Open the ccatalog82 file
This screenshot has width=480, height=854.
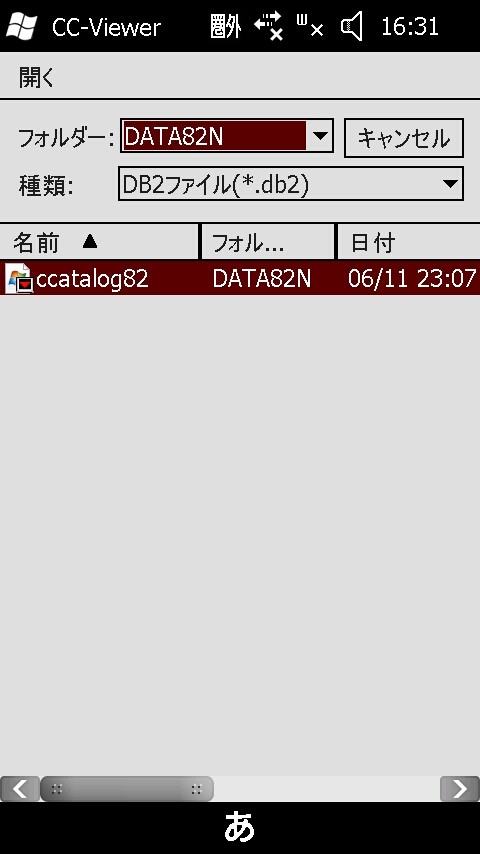click(x=240, y=278)
